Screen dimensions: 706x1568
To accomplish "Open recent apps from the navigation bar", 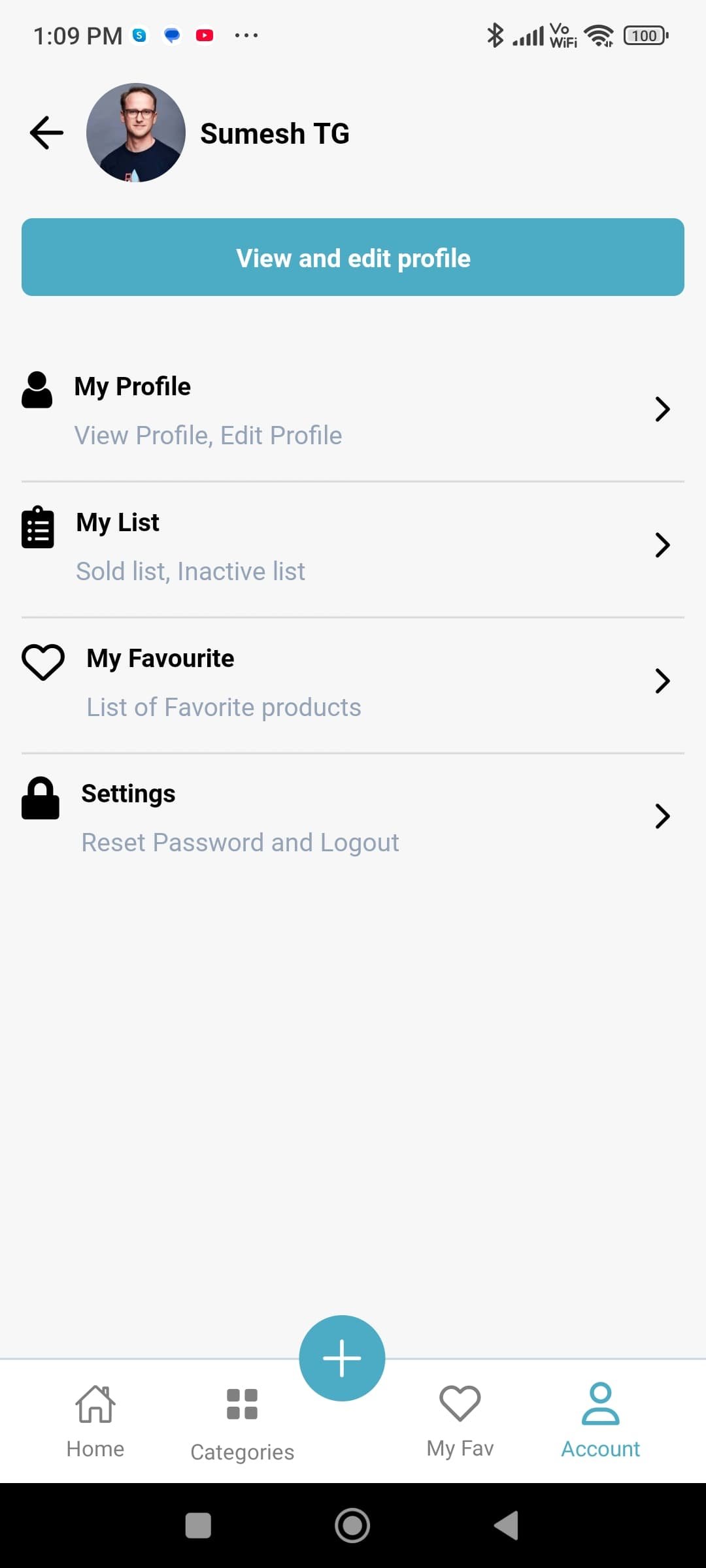I will [198, 1526].
